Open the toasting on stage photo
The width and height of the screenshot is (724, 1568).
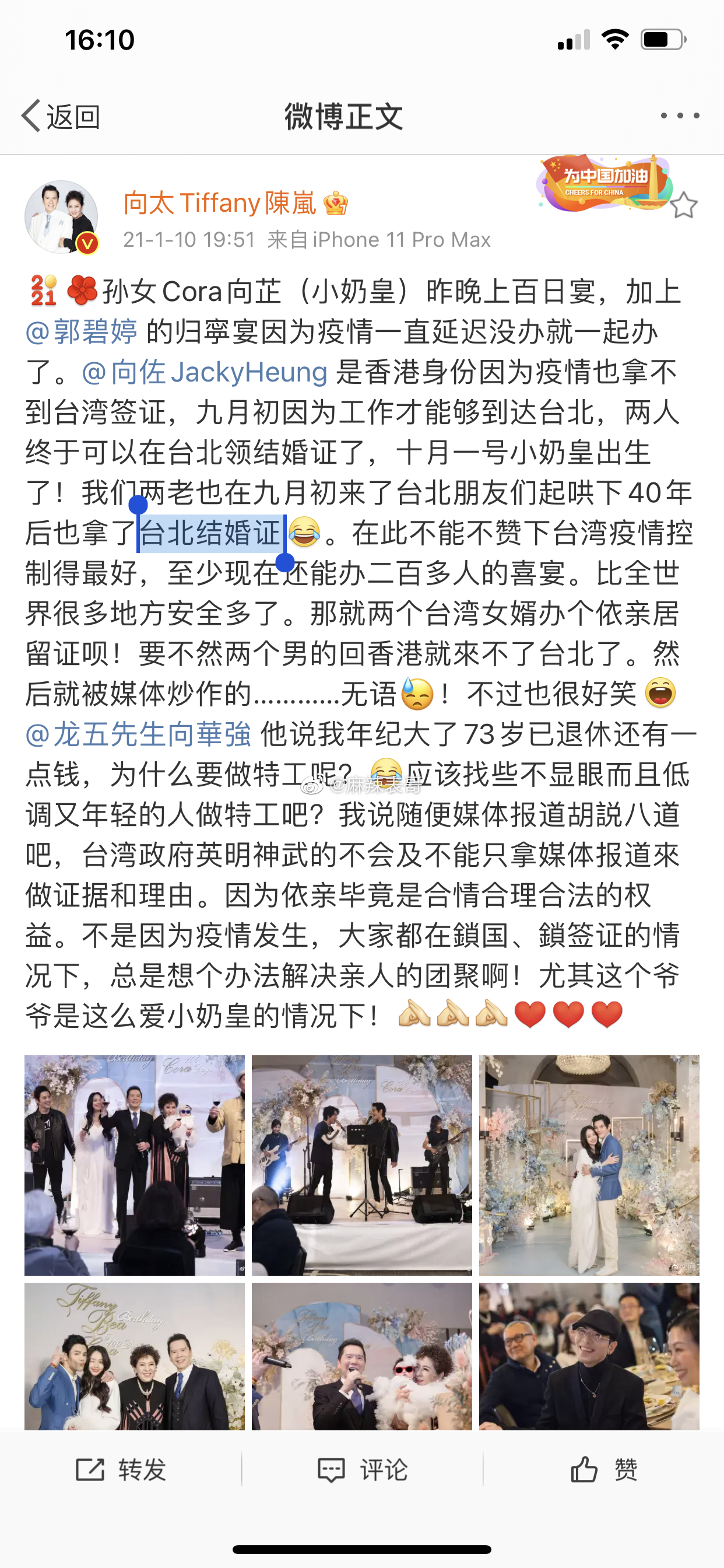(135, 1165)
